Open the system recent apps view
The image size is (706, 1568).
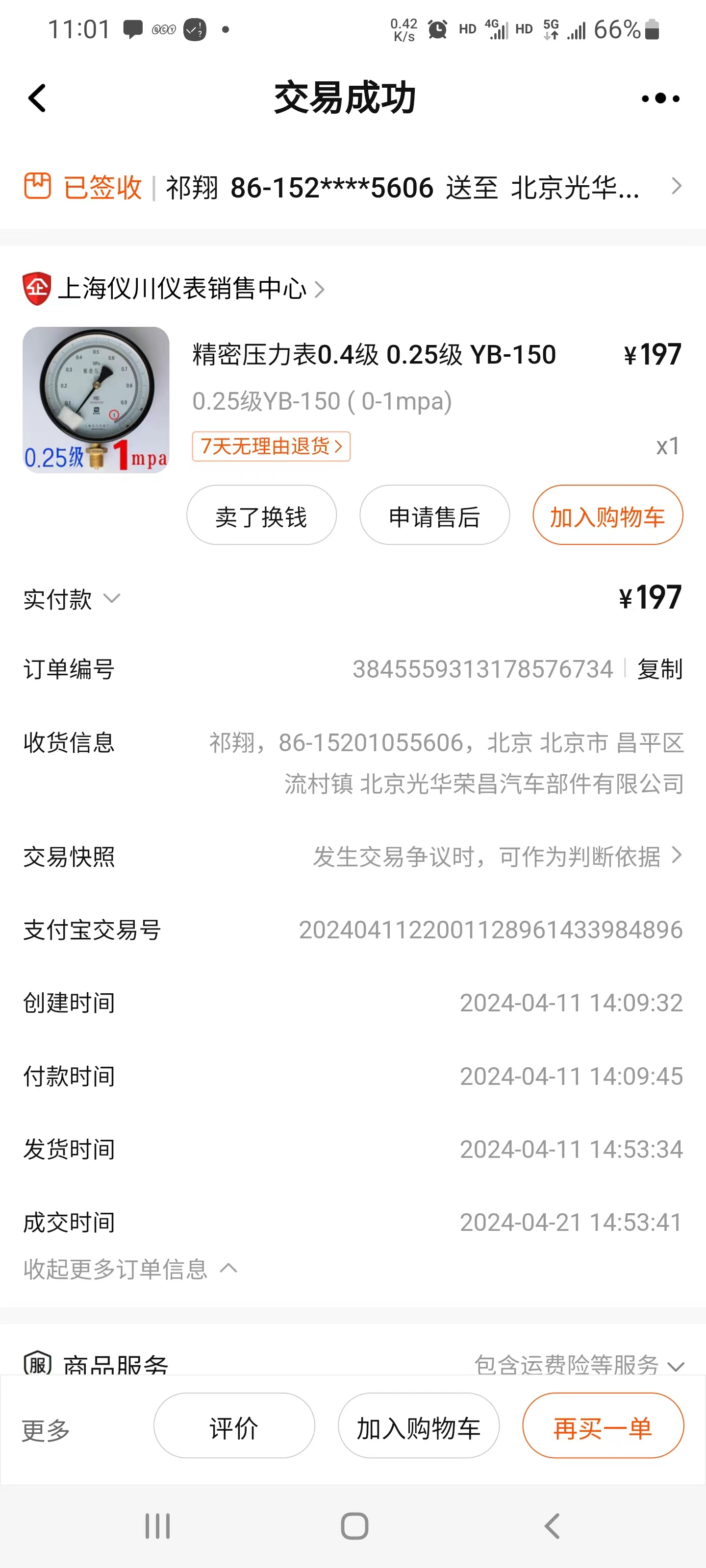[158, 1526]
